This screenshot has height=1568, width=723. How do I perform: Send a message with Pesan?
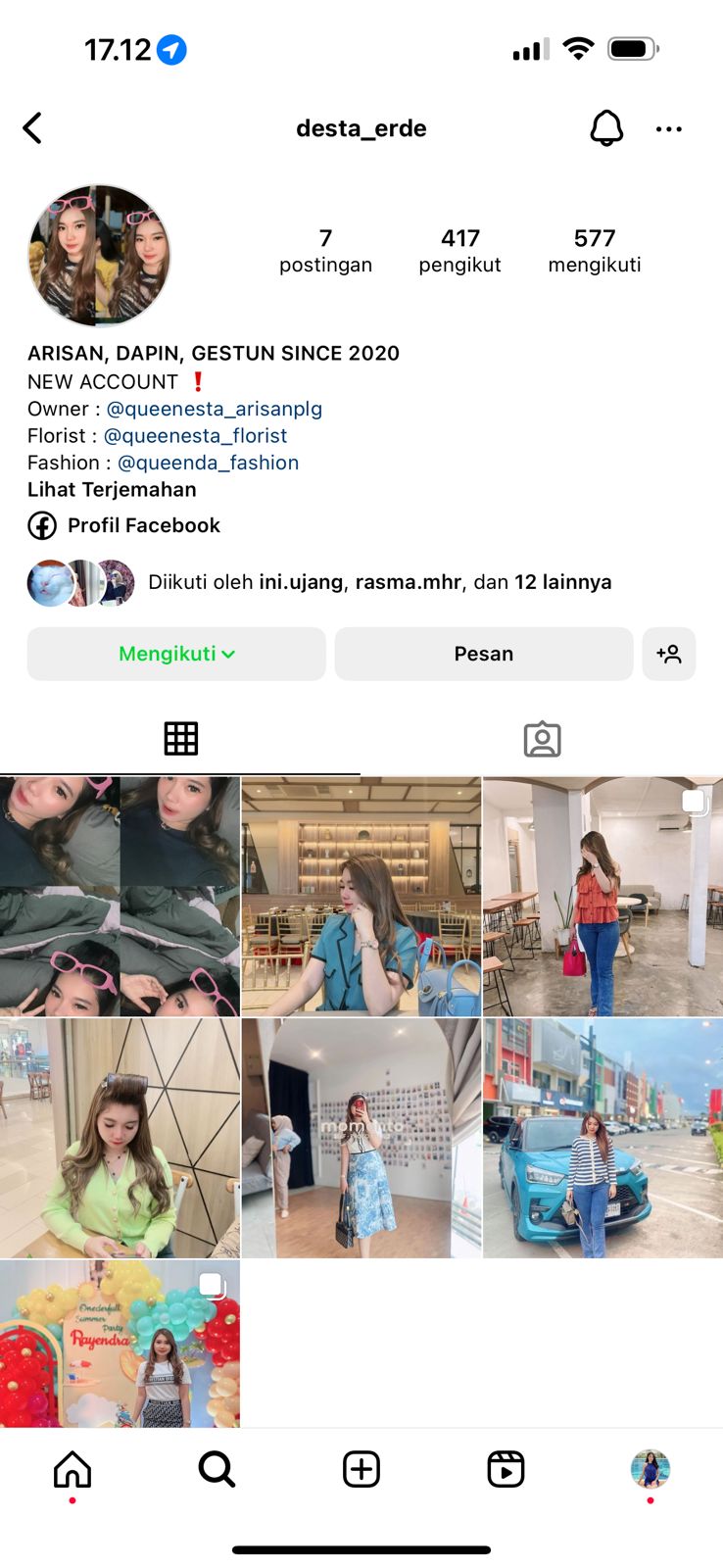coord(483,654)
